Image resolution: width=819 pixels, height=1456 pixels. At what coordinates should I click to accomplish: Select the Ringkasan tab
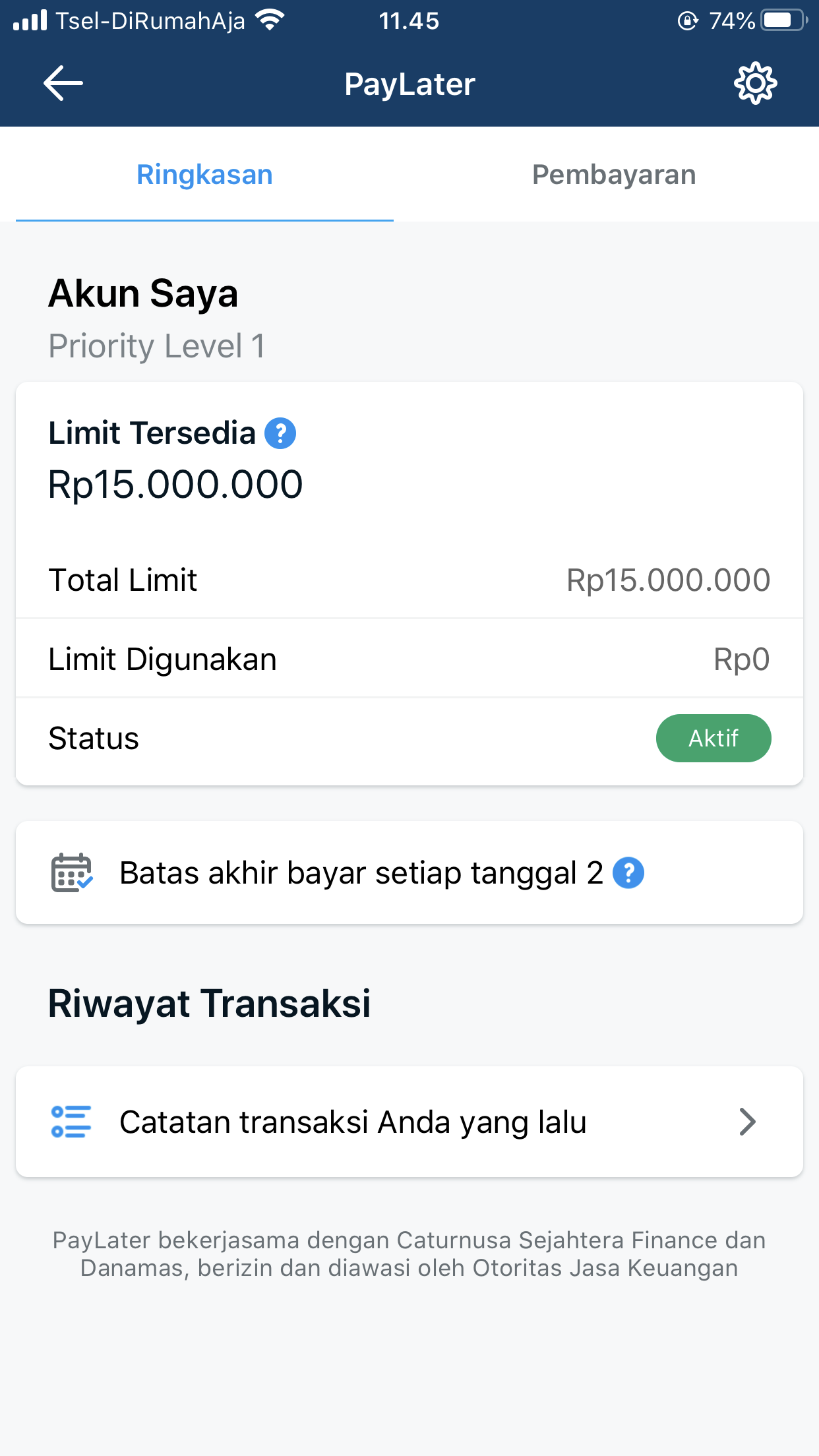point(204,173)
